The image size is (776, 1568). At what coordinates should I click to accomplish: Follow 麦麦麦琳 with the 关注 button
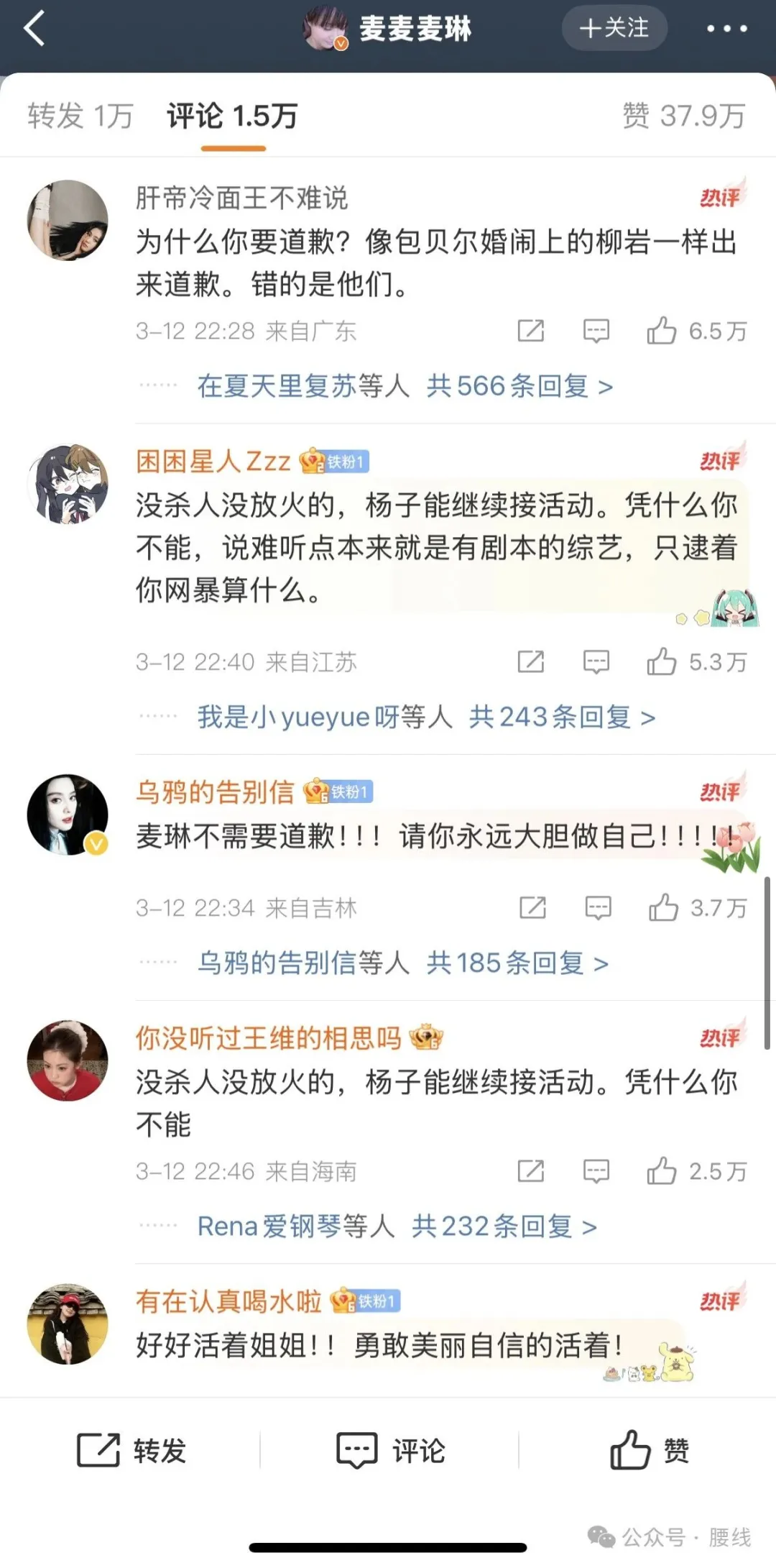click(614, 28)
